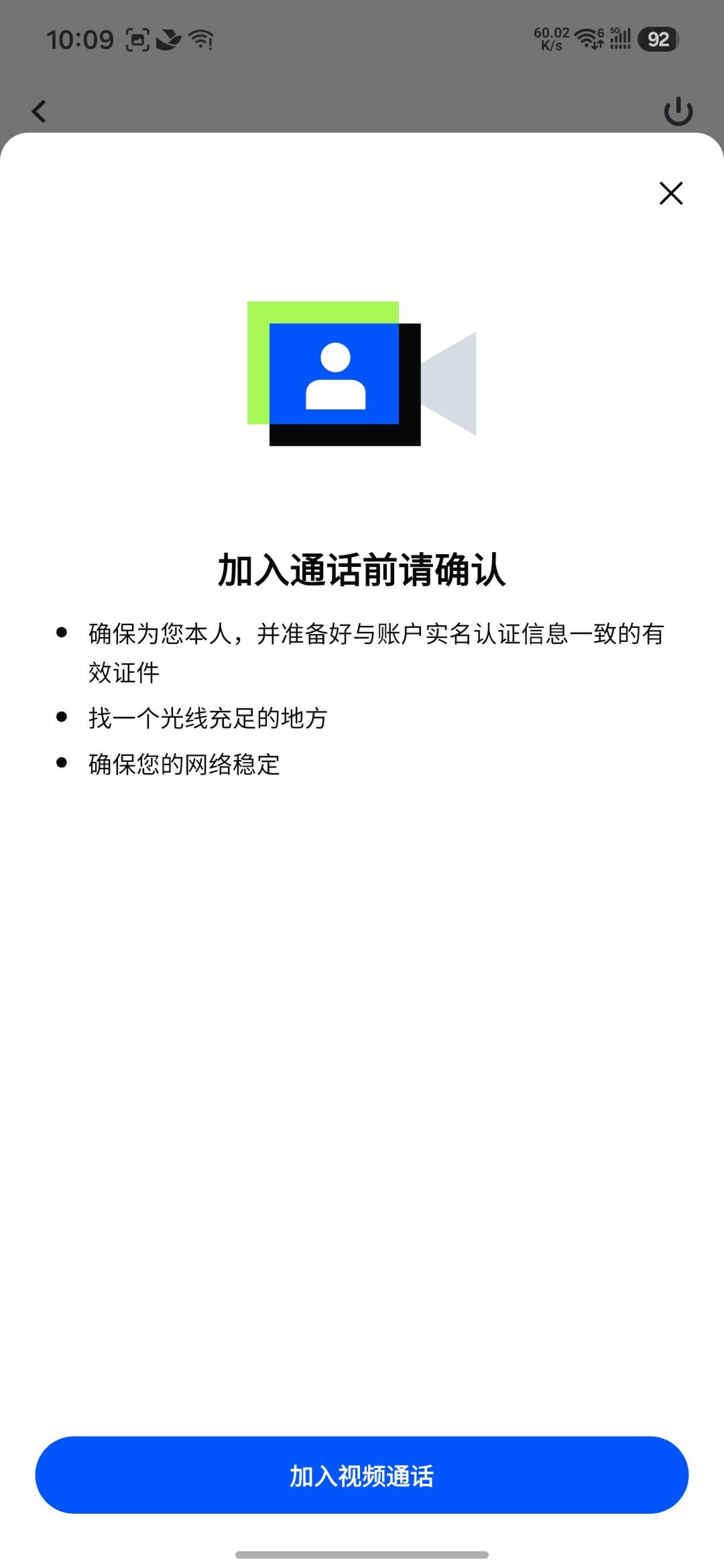Tap the power icon at top right

(x=678, y=111)
